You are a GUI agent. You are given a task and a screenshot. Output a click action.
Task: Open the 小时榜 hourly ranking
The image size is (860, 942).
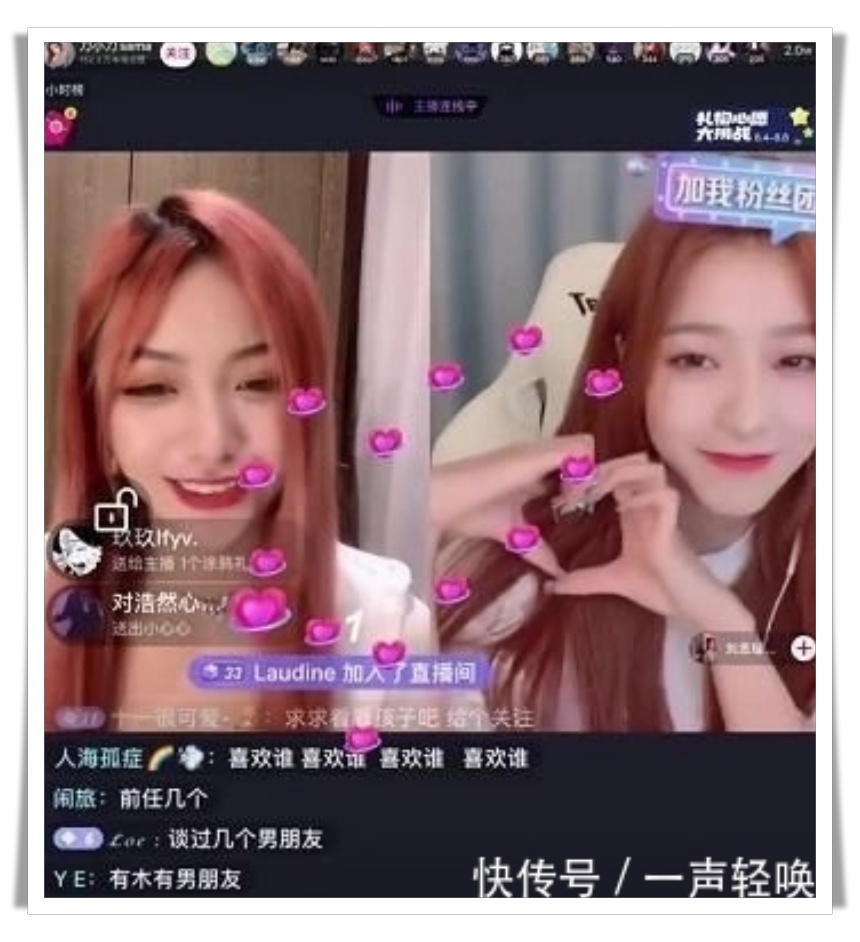65,90
